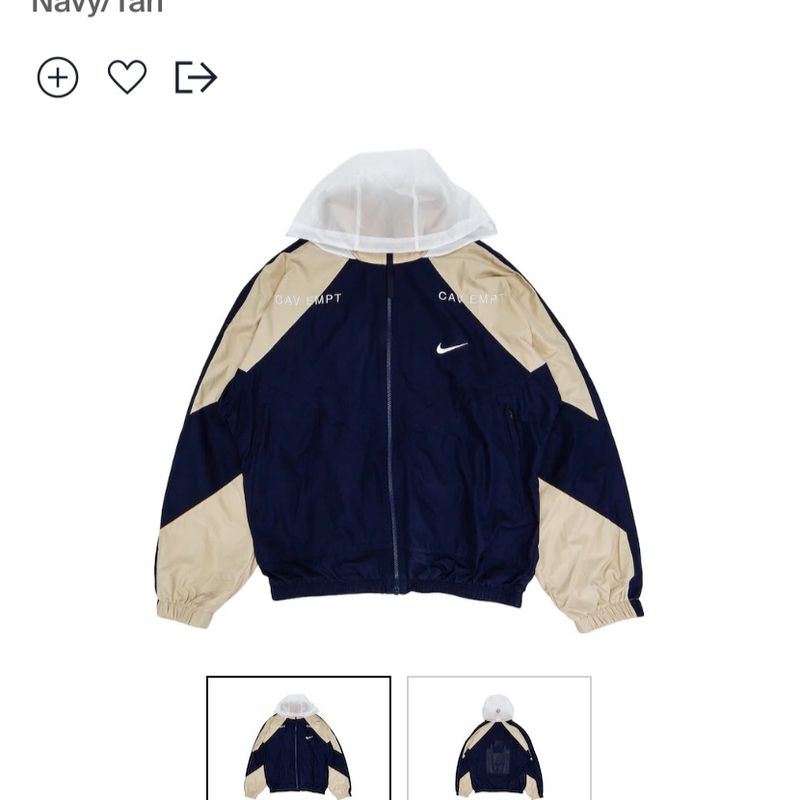Select the front view thumbnail
This screenshot has width=800, height=800.
pyautogui.click(x=298, y=740)
